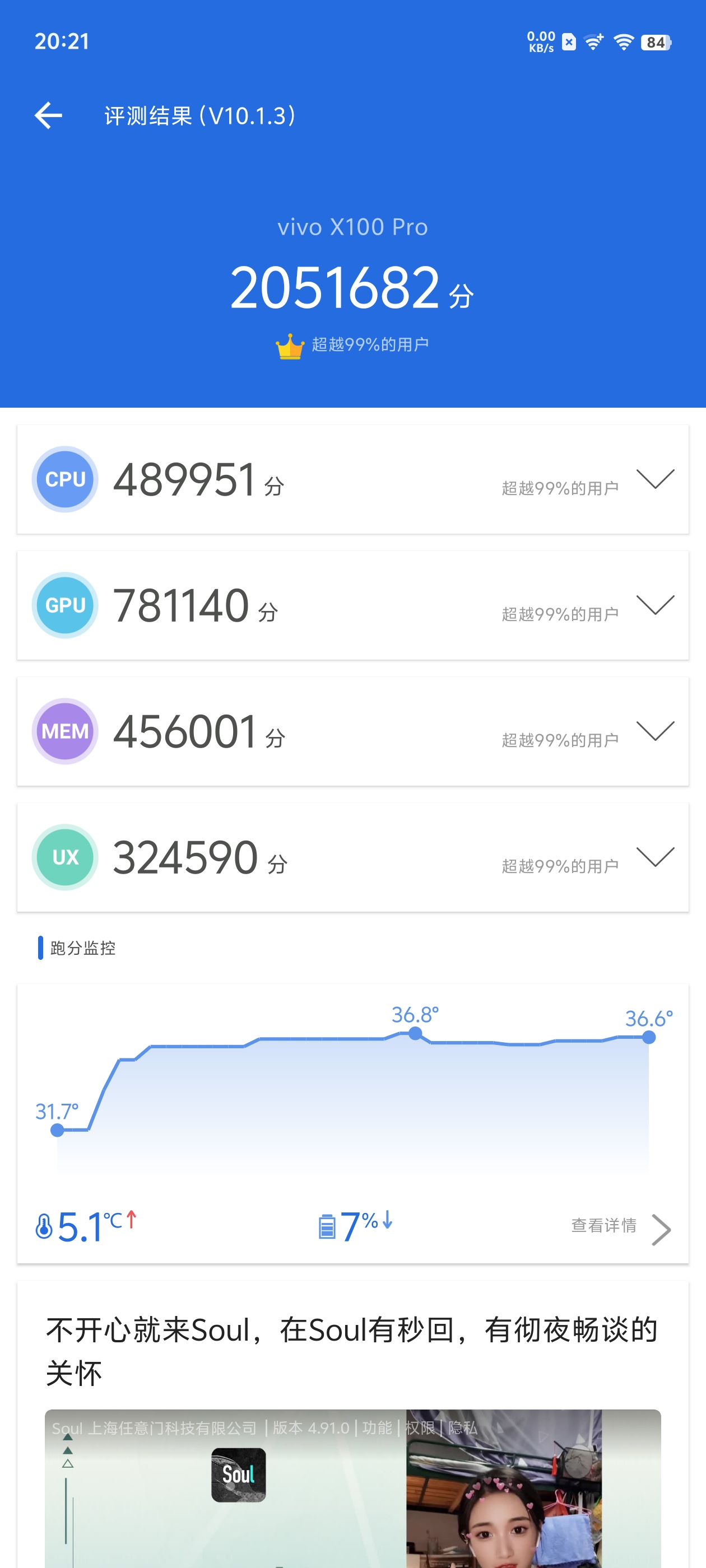
Task: Expand the GPU score breakdown
Action: click(655, 605)
